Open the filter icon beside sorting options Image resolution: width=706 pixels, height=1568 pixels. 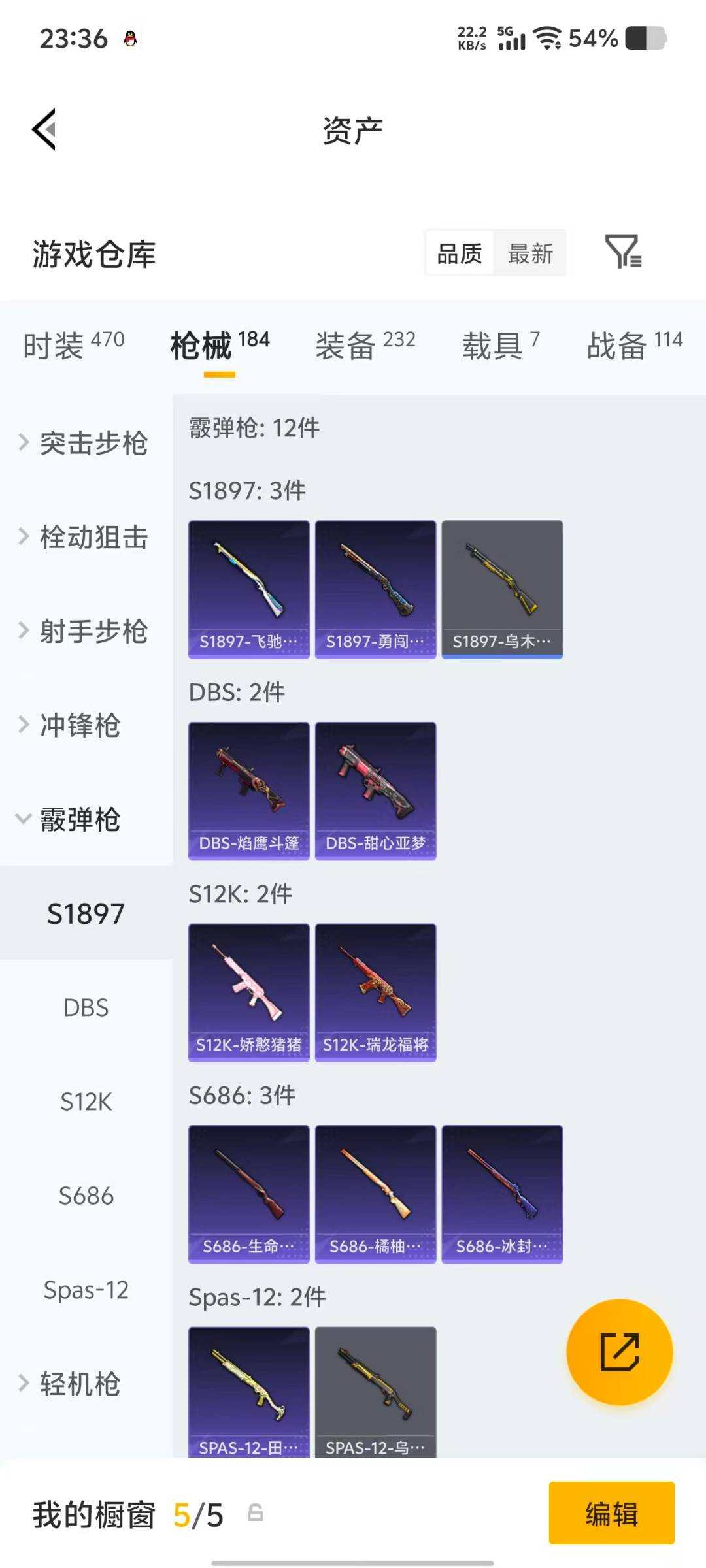click(626, 253)
